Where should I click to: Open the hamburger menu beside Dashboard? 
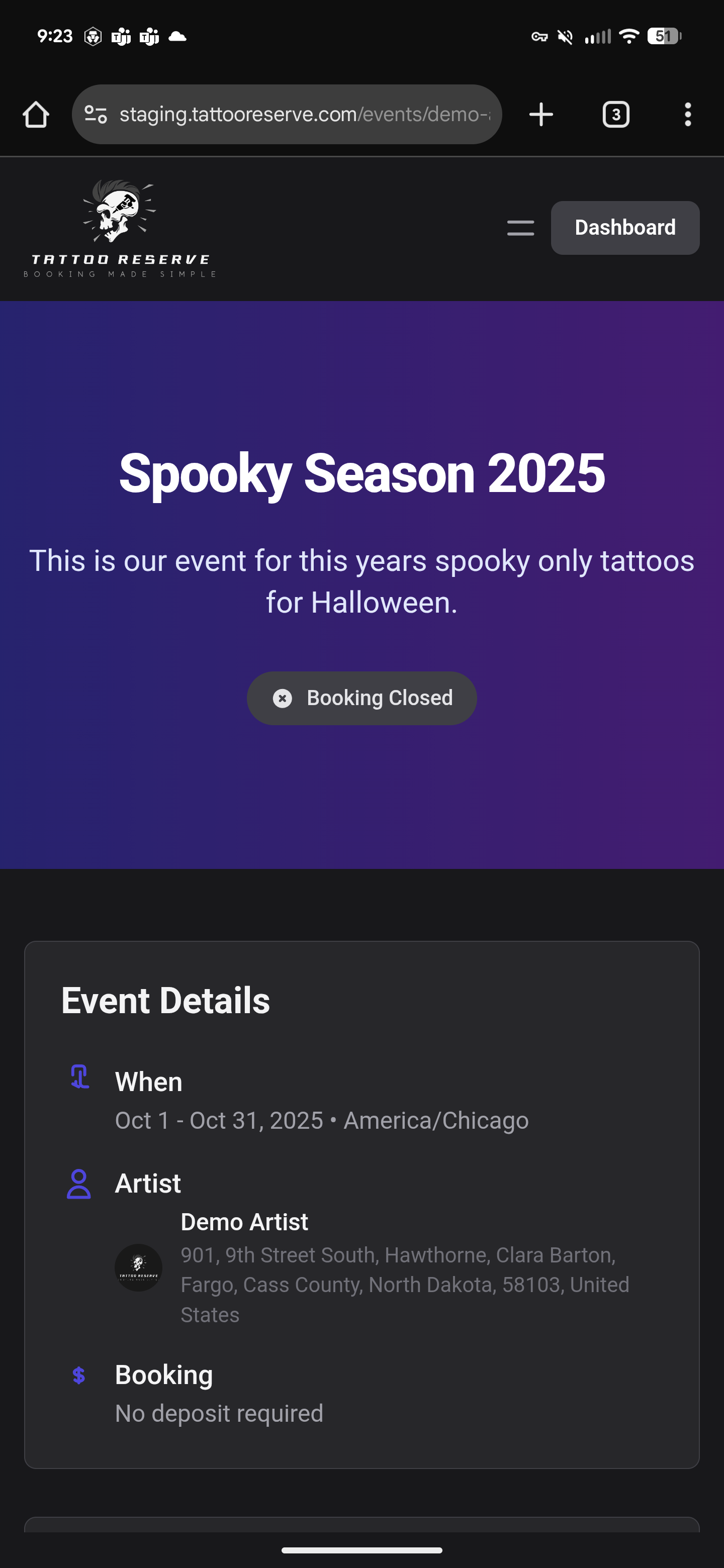(x=520, y=228)
